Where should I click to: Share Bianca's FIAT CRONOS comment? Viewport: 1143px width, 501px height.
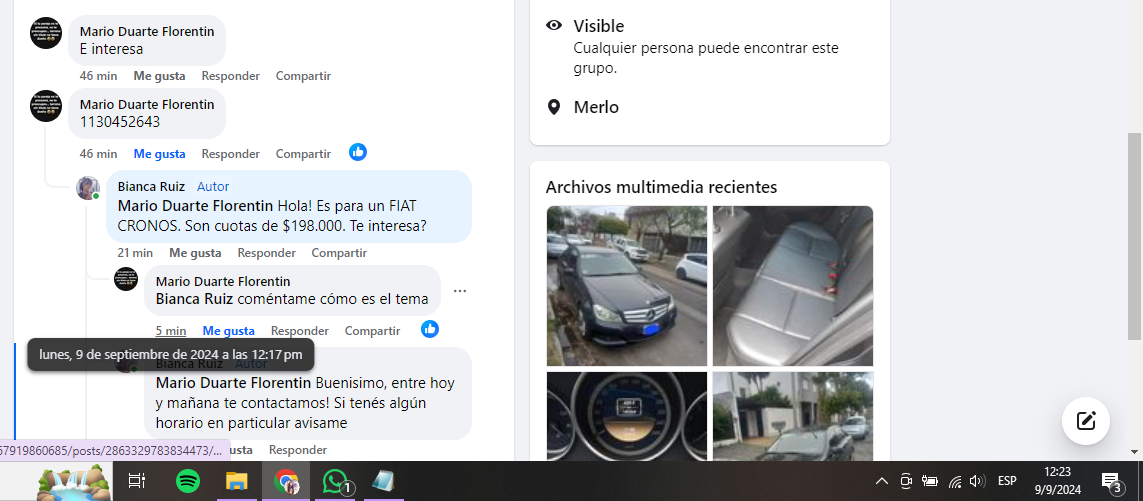coord(339,253)
